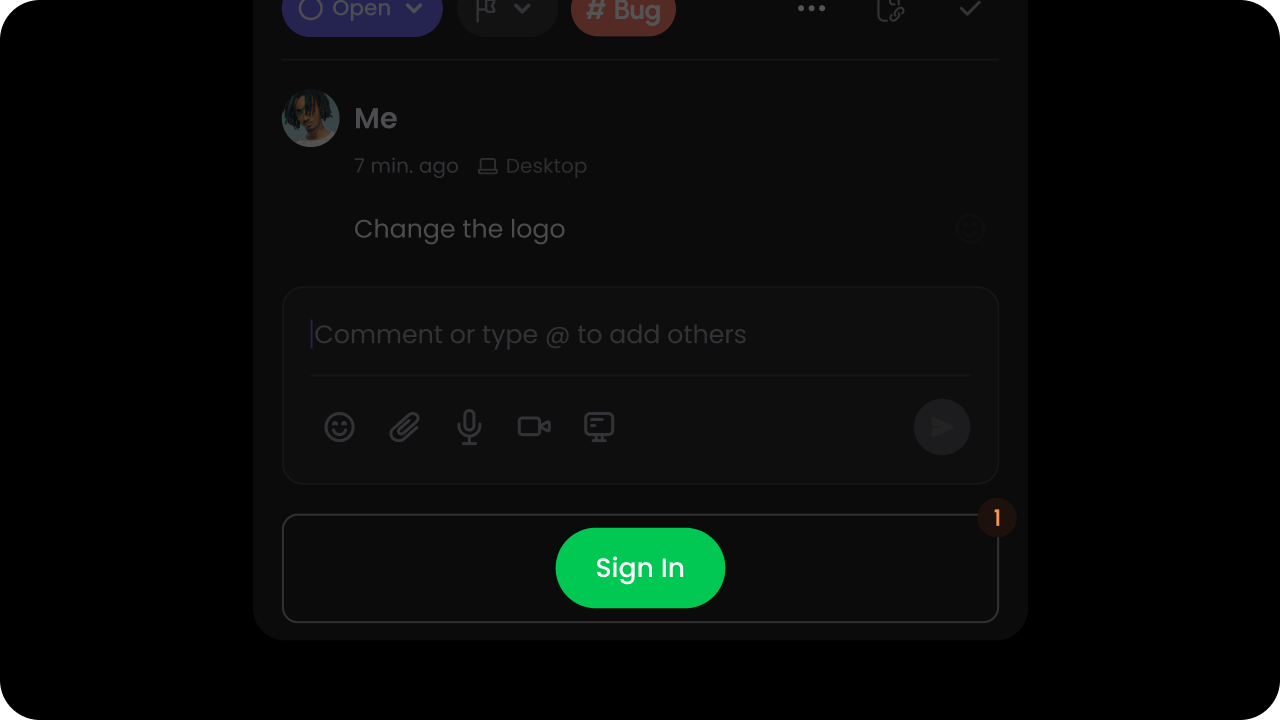Start a screen recording from the composer

click(599, 427)
